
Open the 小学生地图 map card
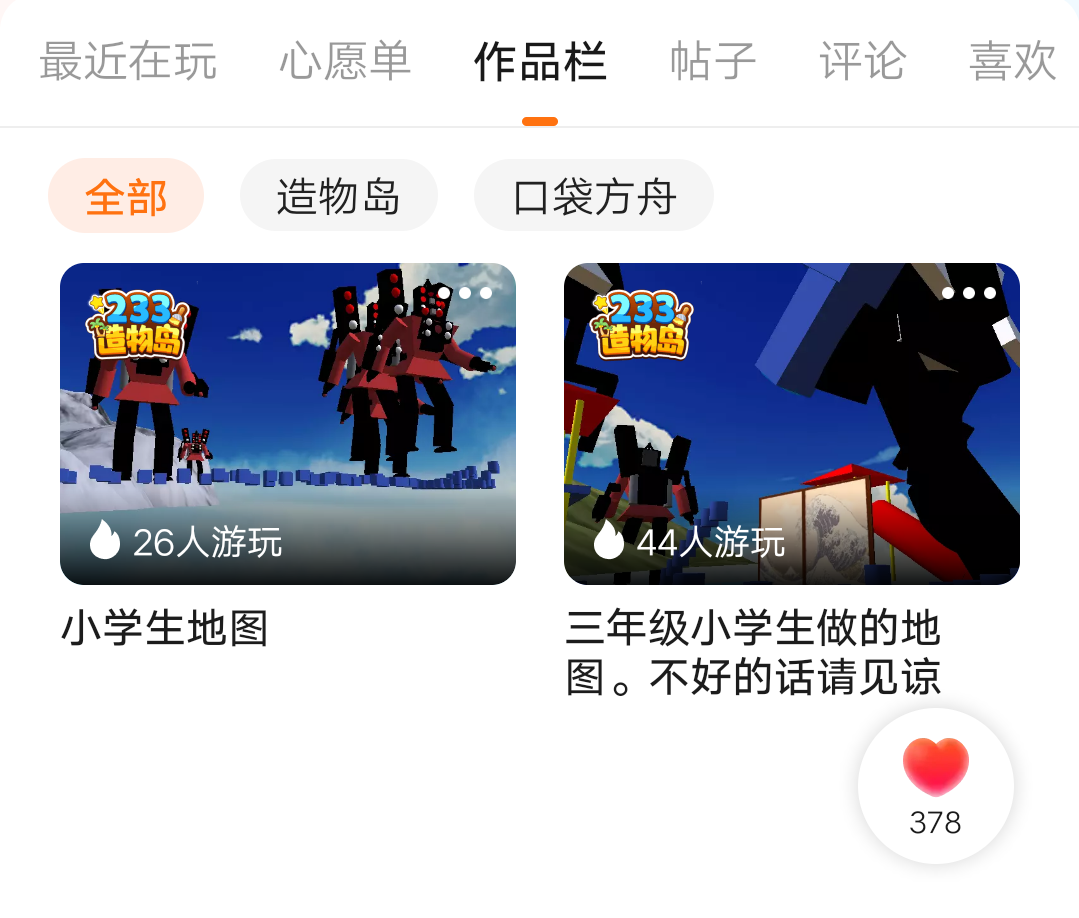[288, 424]
